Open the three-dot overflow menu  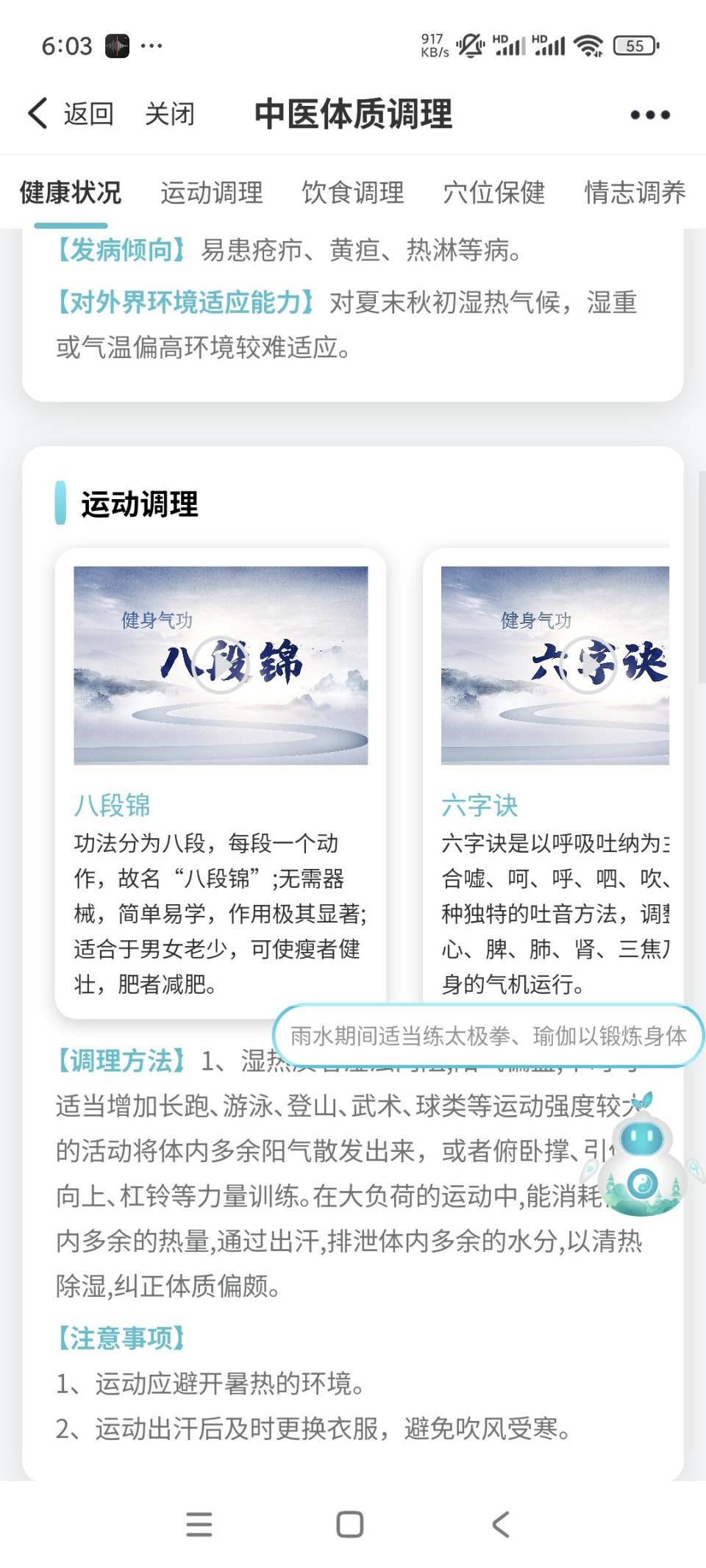650,115
